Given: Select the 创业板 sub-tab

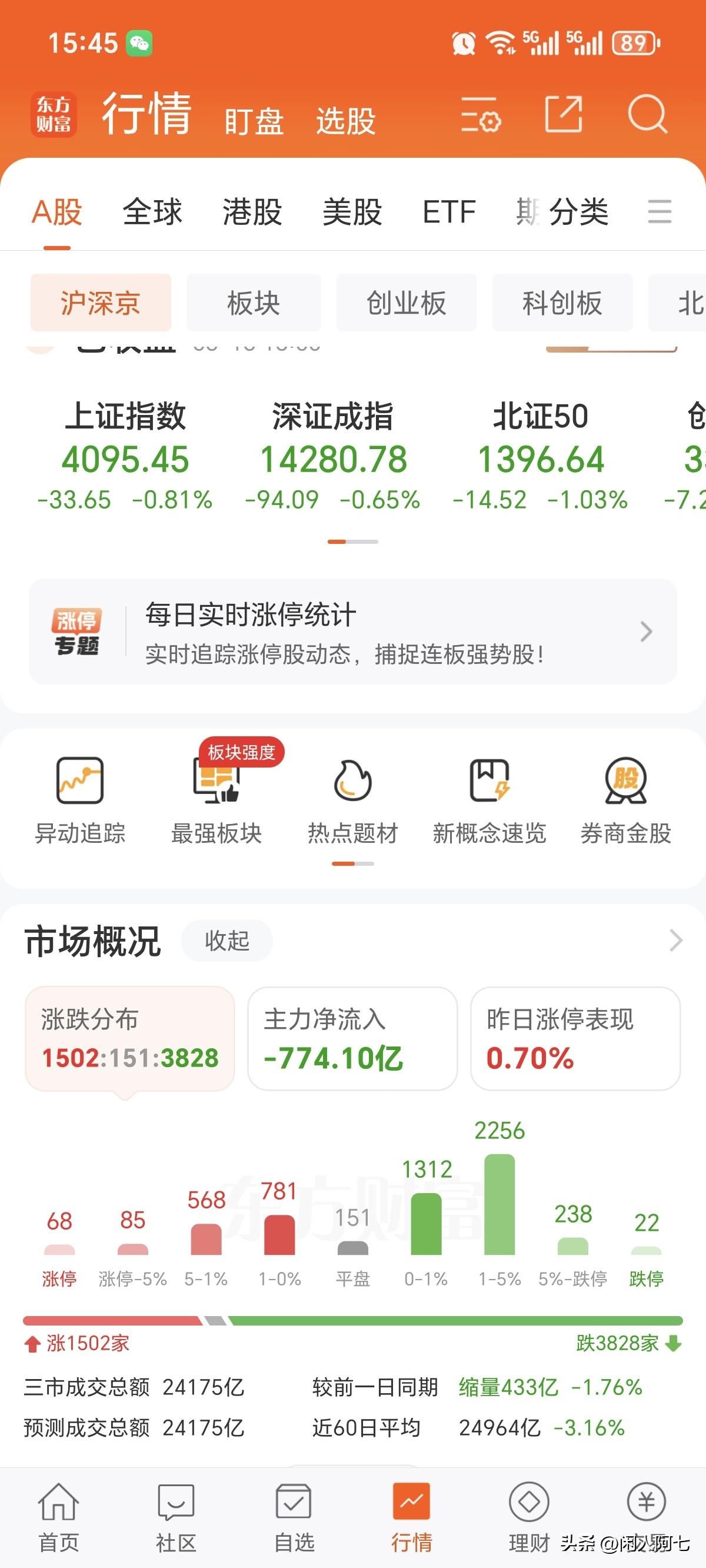Looking at the screenshot, I should pos(407,303).
